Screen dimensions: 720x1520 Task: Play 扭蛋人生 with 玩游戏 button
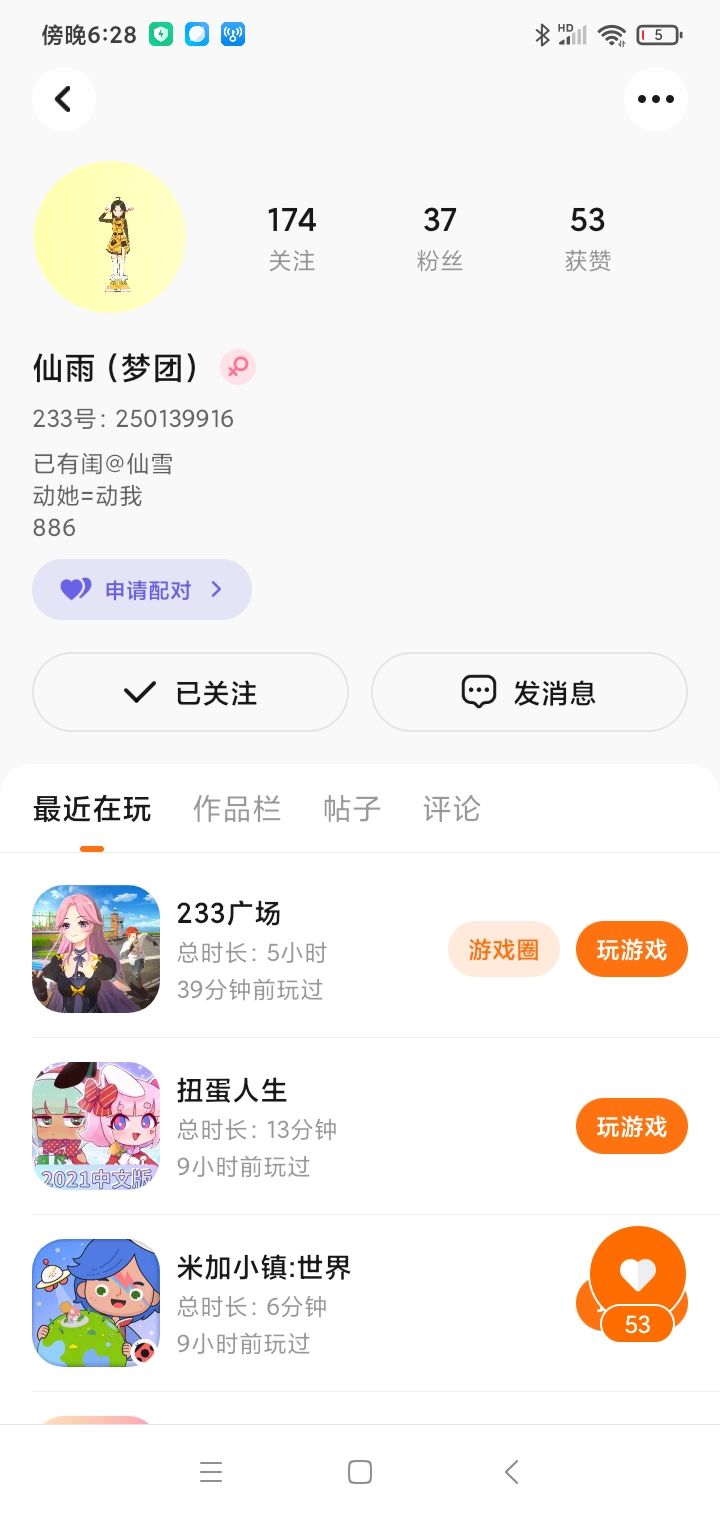tap(631, 1126)
